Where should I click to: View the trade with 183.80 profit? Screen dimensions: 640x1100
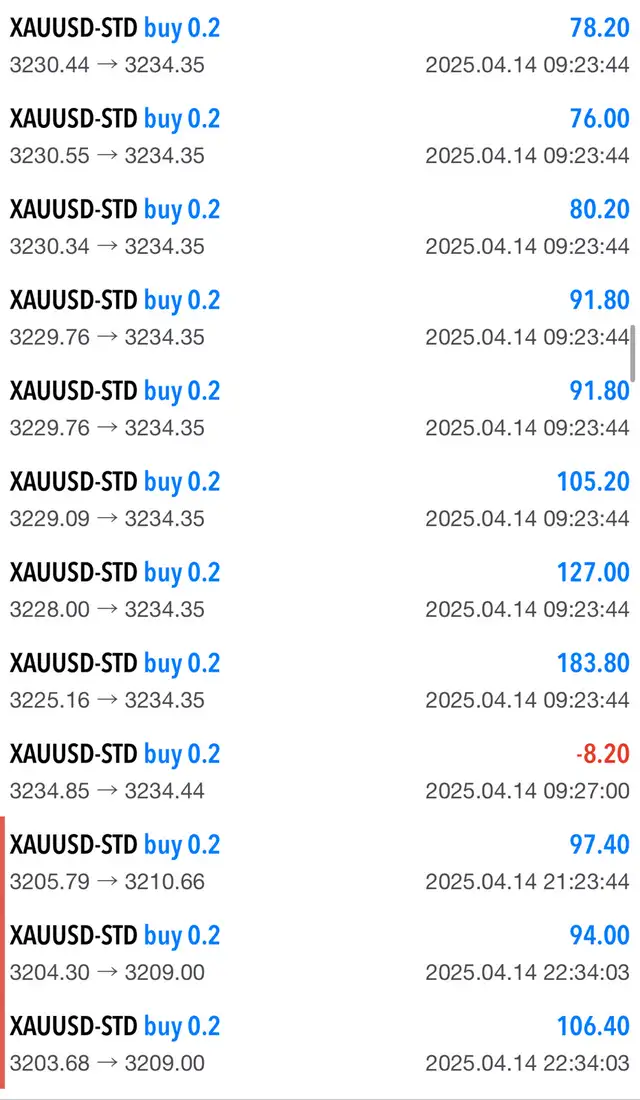(320, 680)
